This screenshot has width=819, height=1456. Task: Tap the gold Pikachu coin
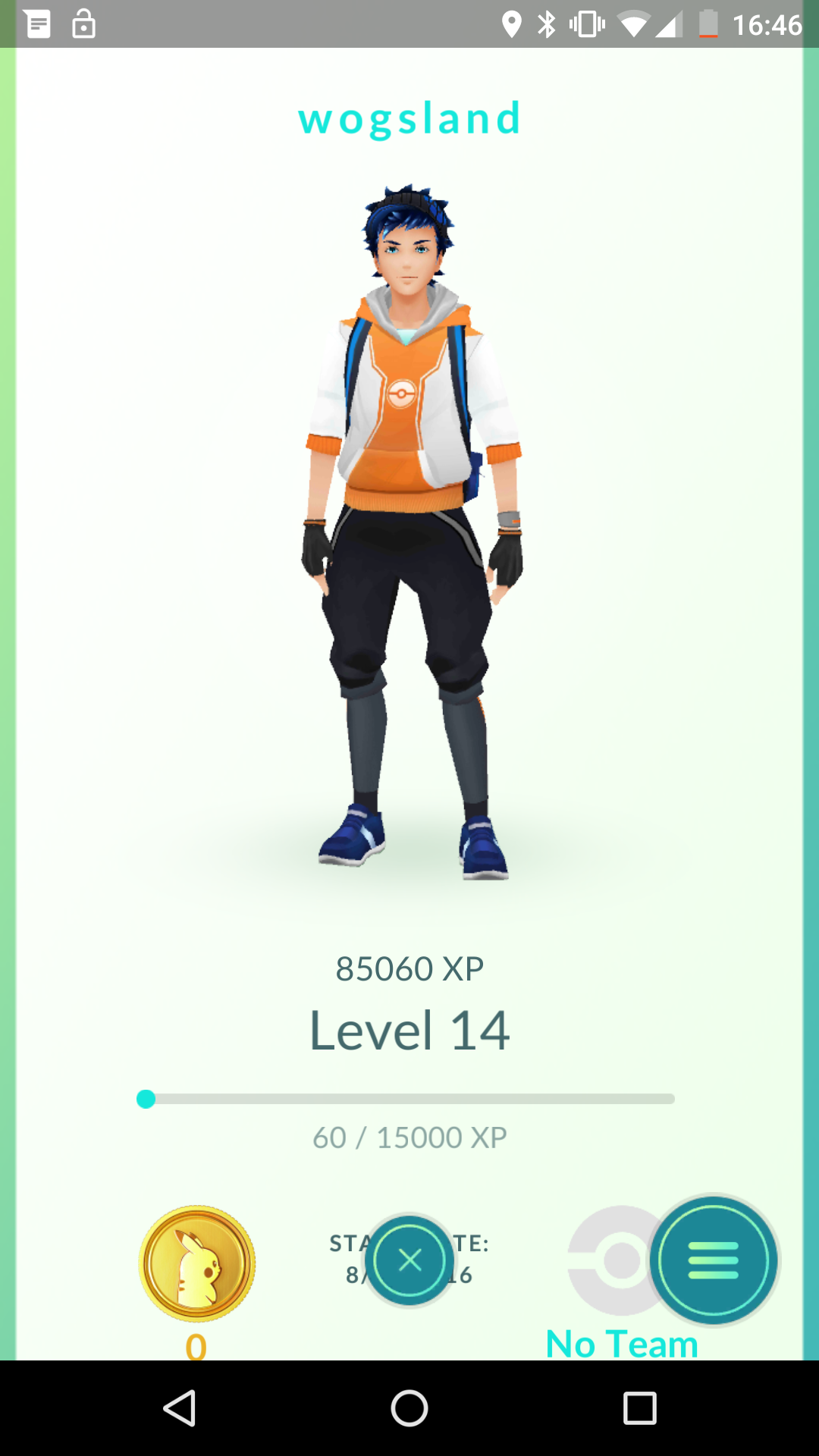(197, 1263)
